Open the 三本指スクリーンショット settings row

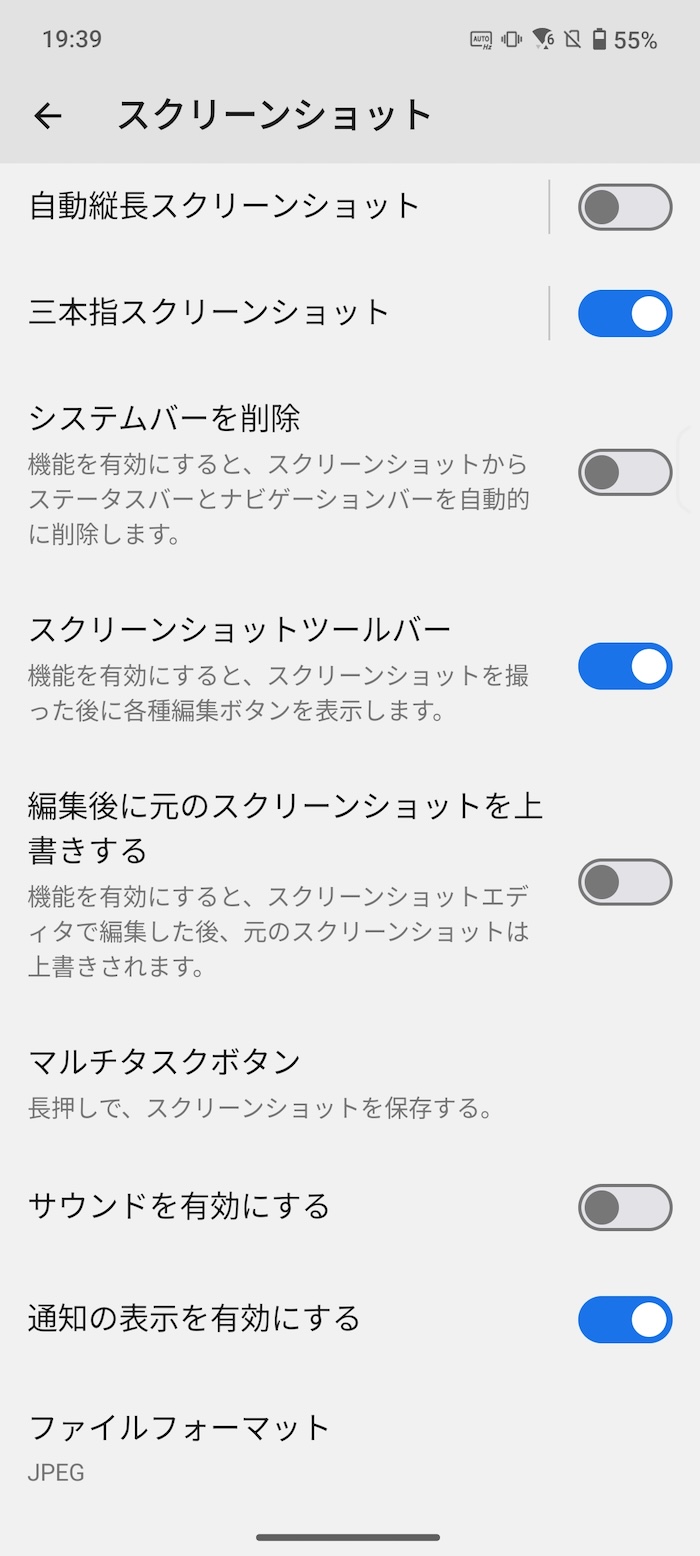274,312
